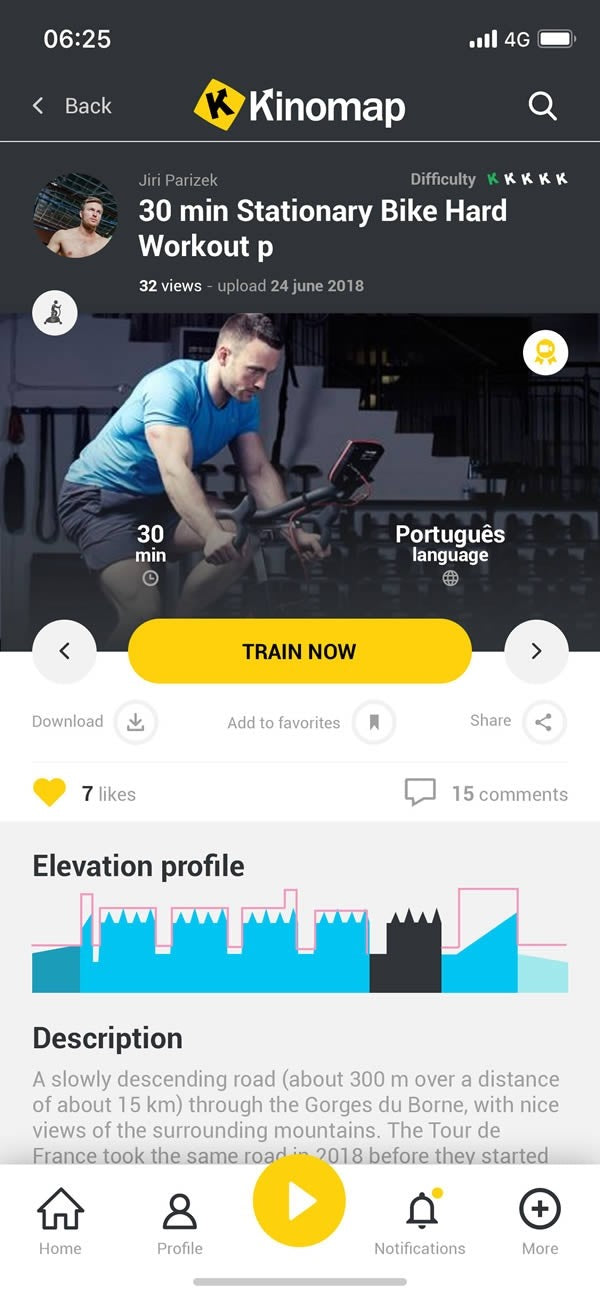
Task: Add this workout to favorites
Action: point(374,722)
